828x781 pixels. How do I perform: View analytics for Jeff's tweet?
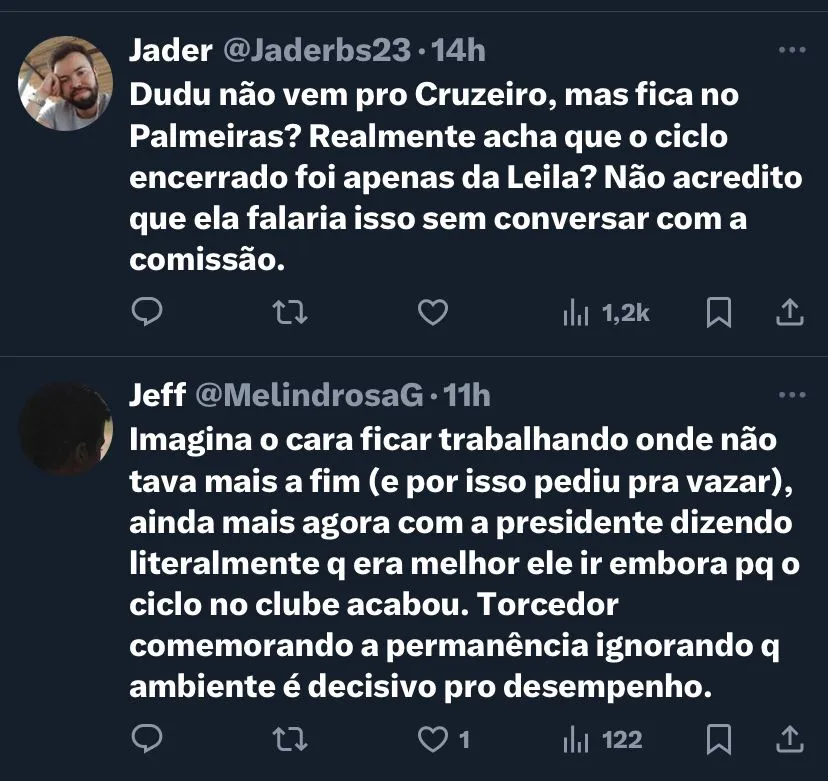[603, 740]
